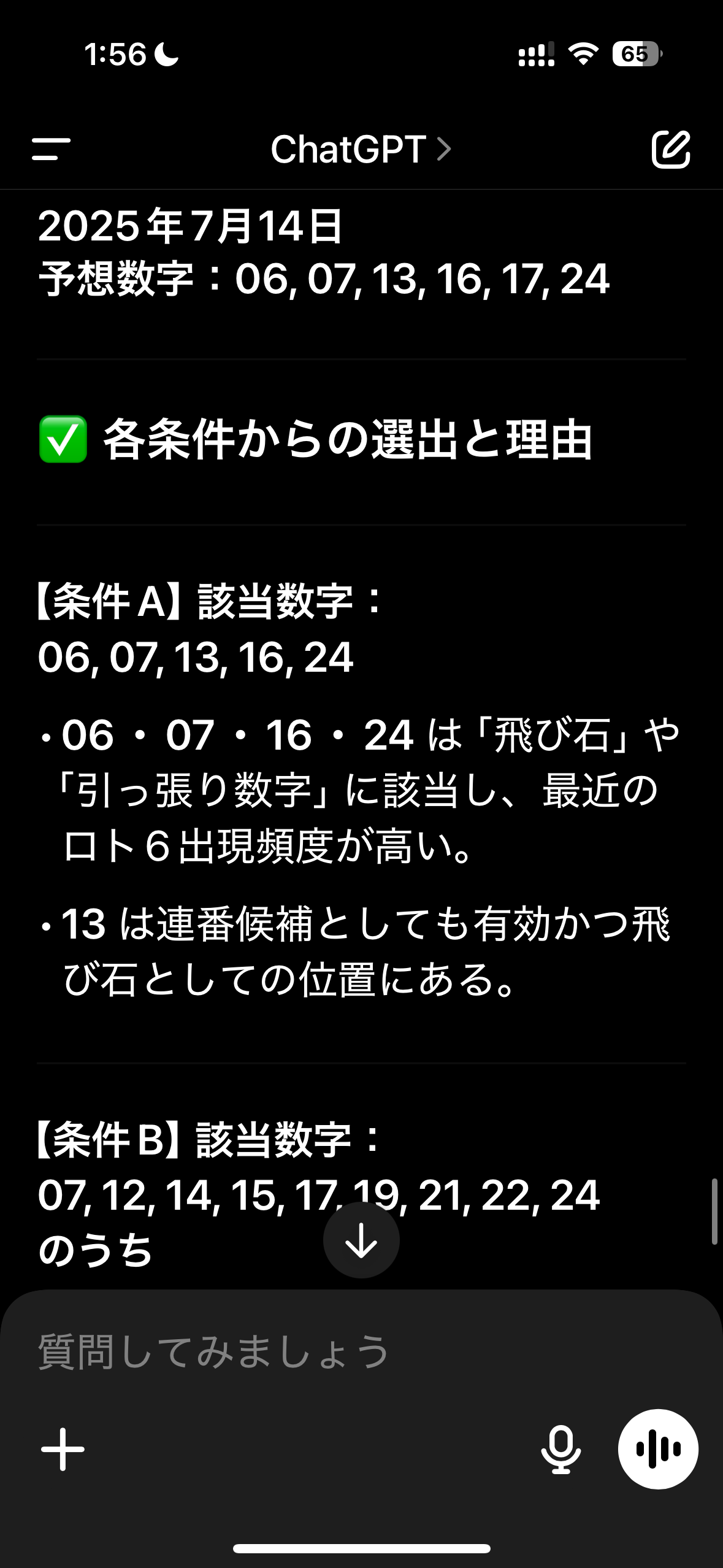723x1568 pixels.
Task: Jump to the bottom of the conversation
Action: tap(361, 1240)
